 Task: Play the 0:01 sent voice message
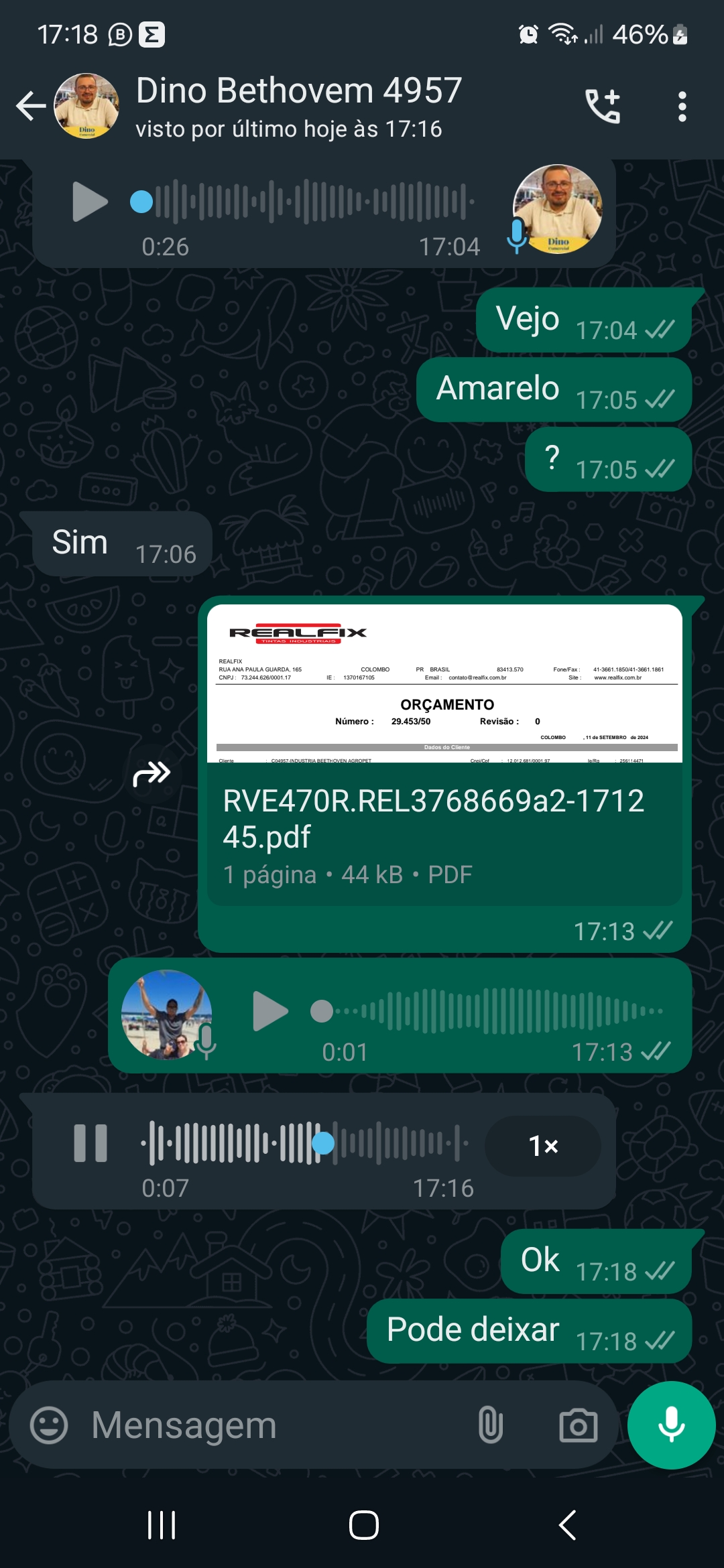(270, 1011)
